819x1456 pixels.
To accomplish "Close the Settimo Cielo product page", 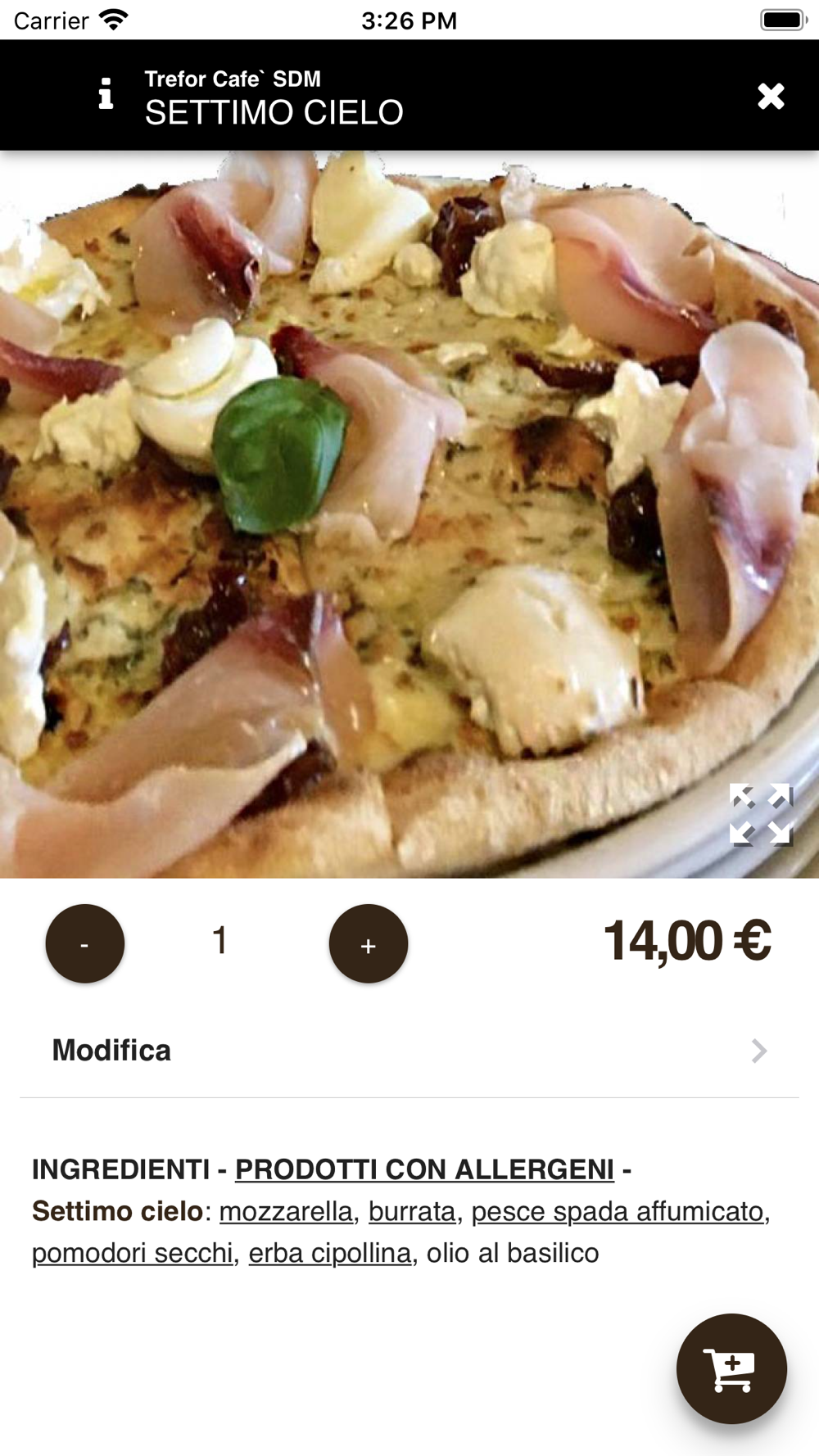I will 771,96.
